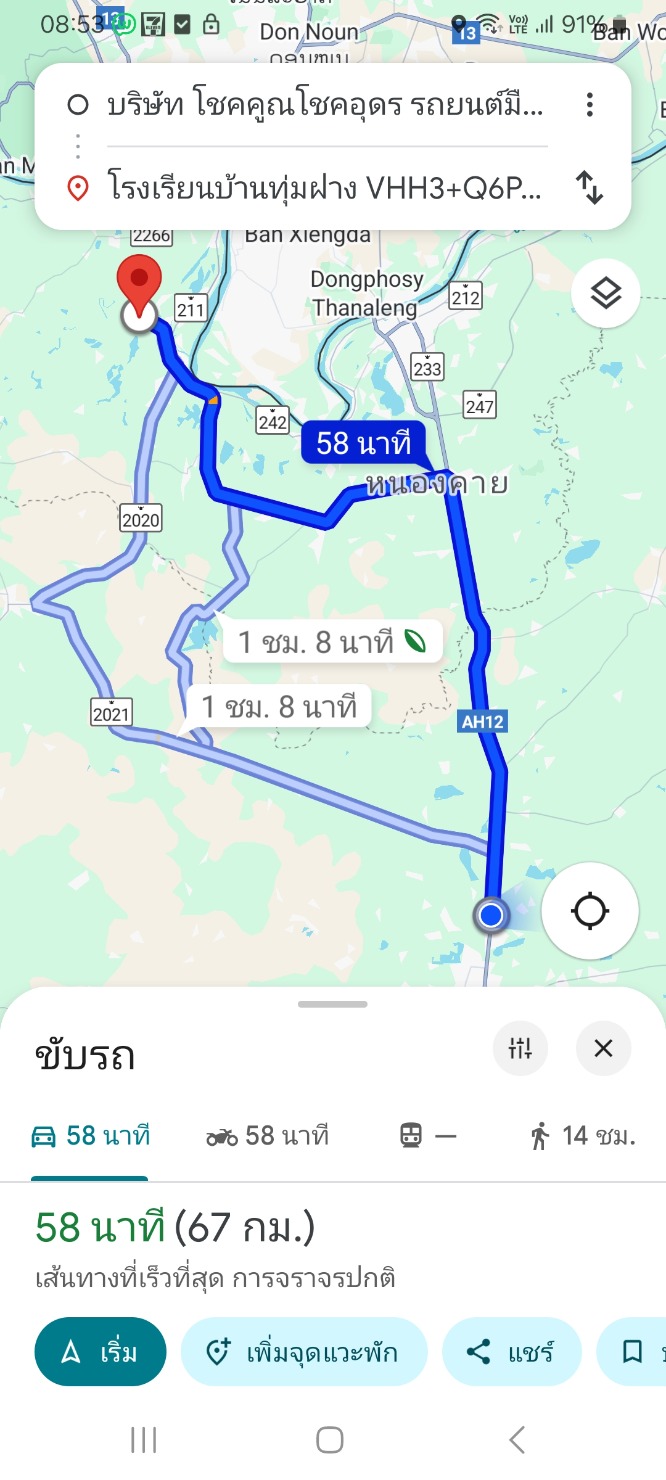Go back using the system back button
This screenshot has width=666, height=1480.
point(517,1440)
